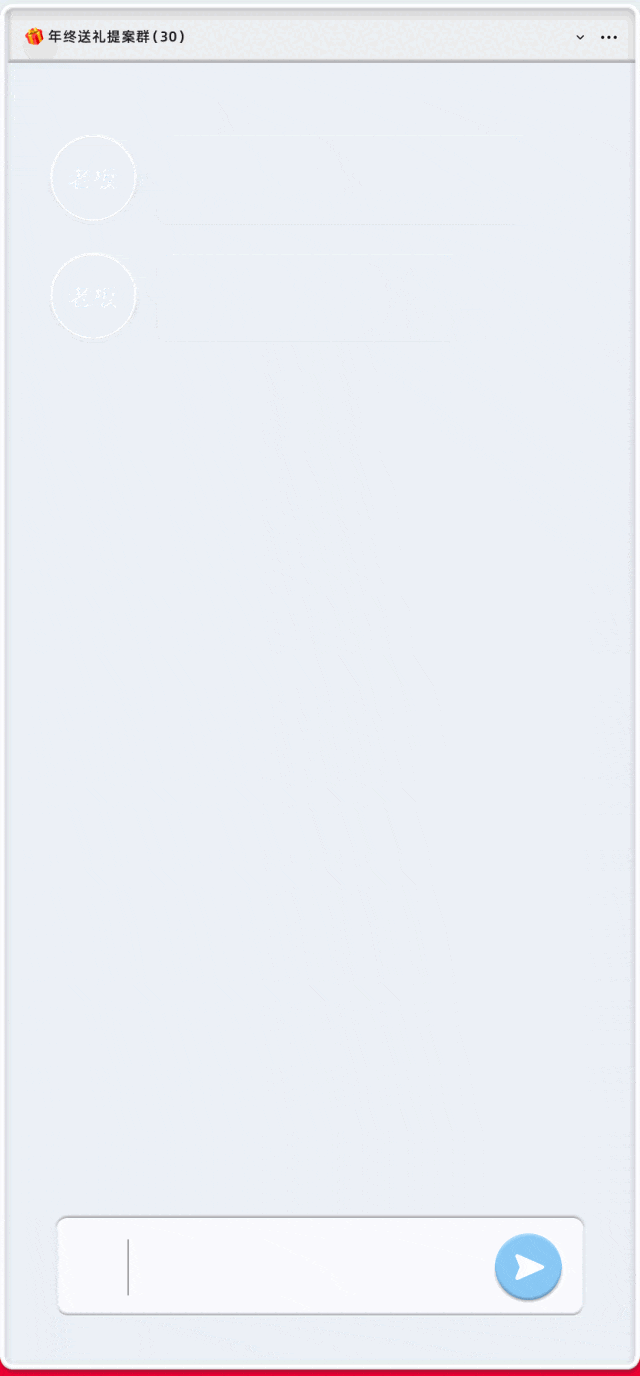Focus the message input field

tap(300, 1266)
